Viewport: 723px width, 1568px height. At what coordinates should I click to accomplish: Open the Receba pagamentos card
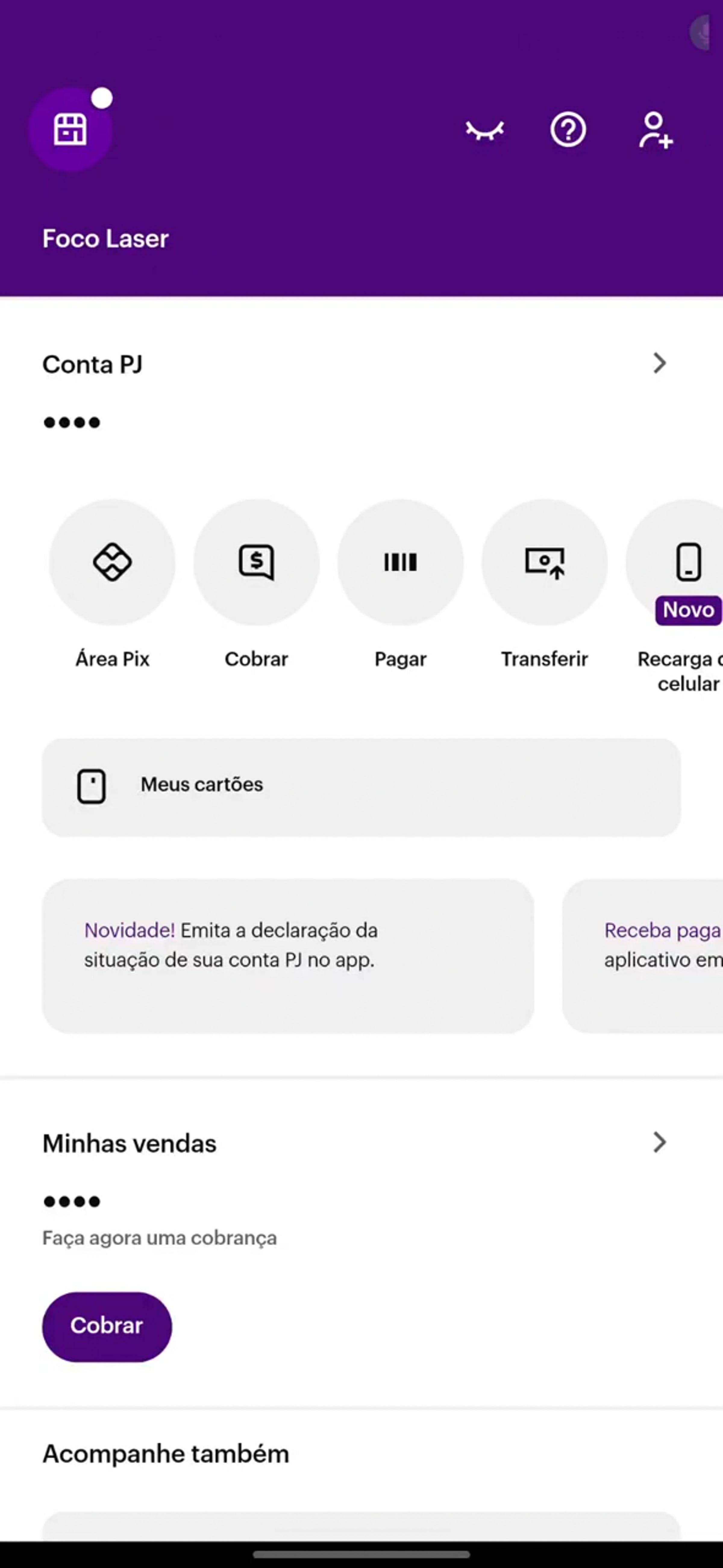[643, 956]
